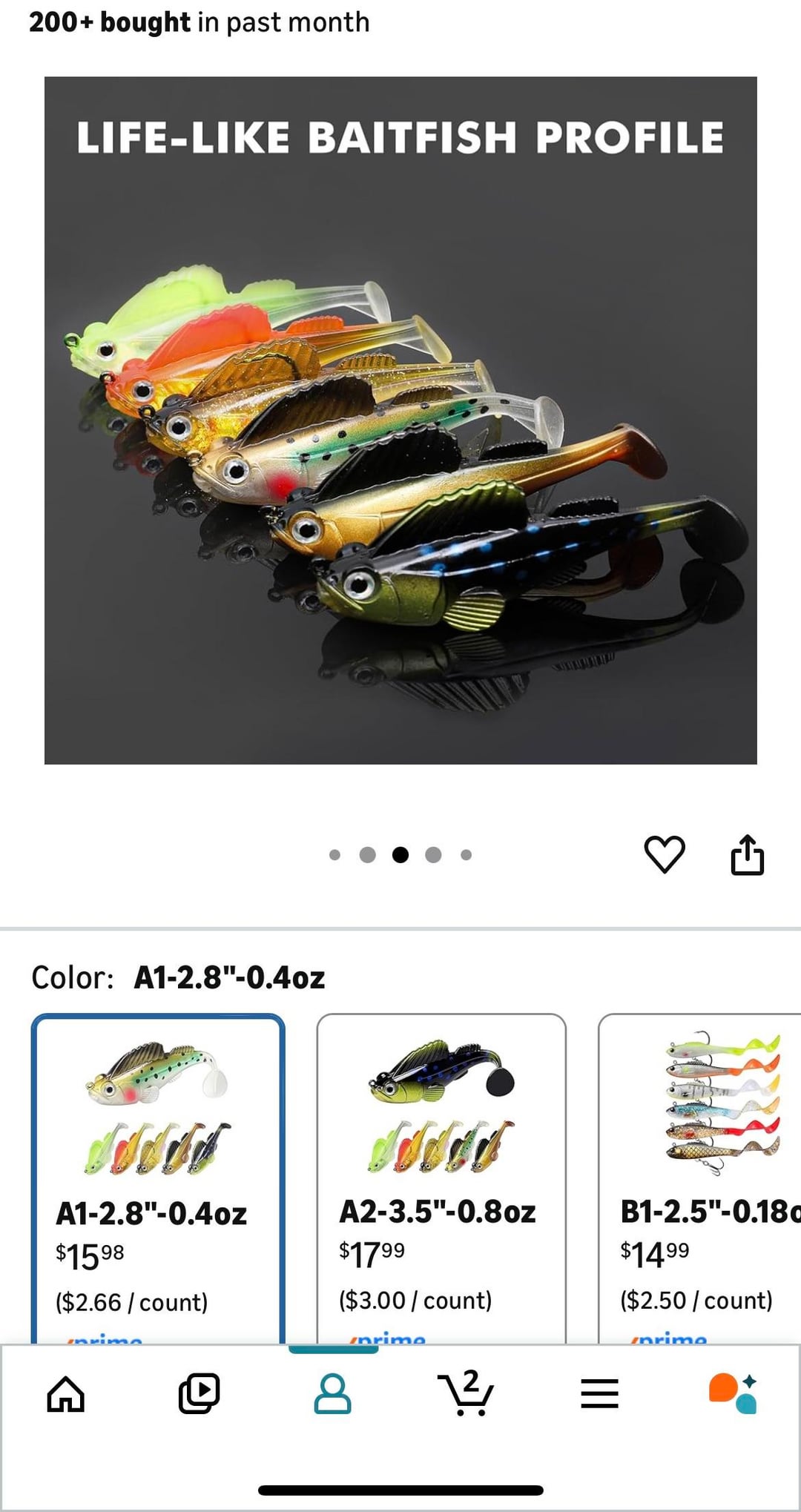Select the A1-2.8"-0.4oz color option
Screen dimensions: 801x1512
[x=157, y=1179]
